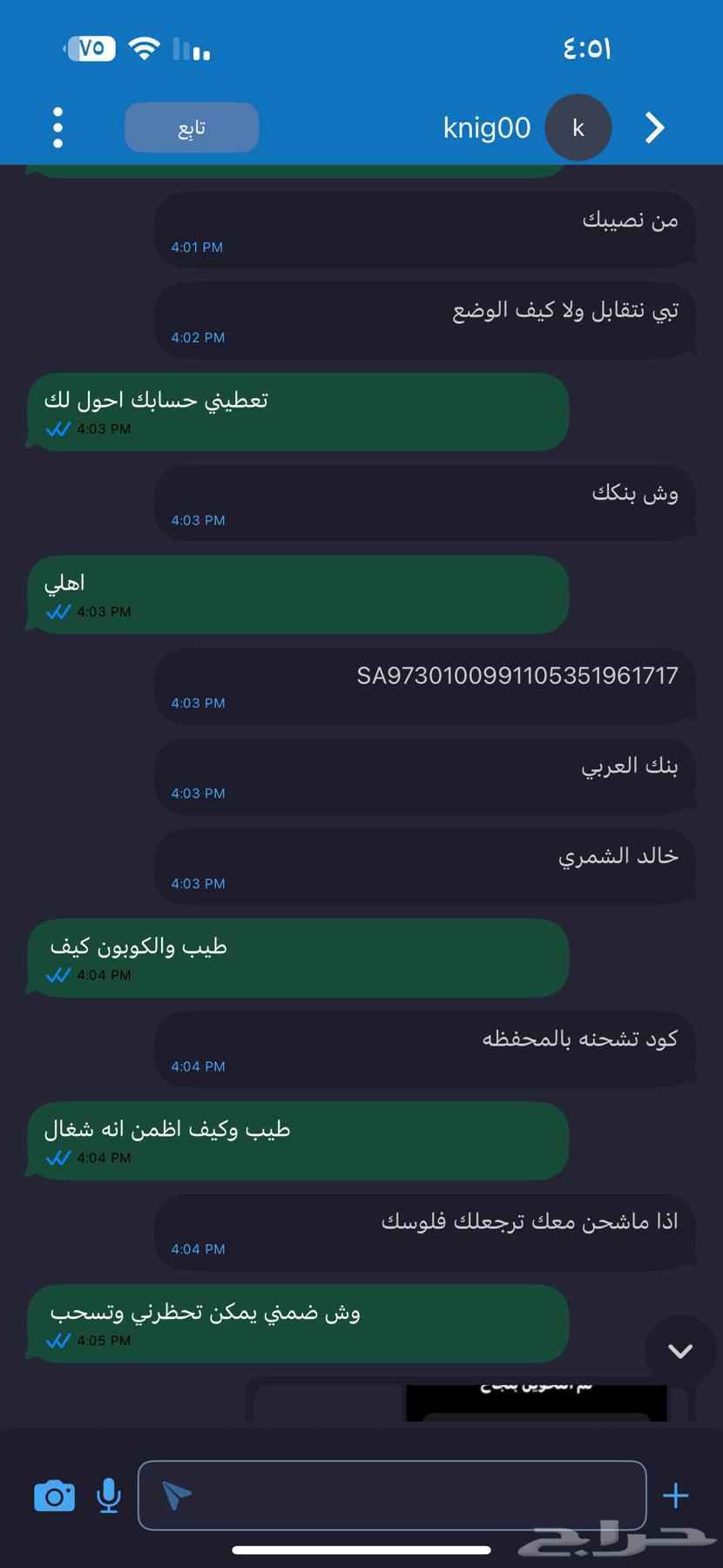This screenshot has width=723, height=1568.
Task: Tap the تابع follow button
Action: point(192,128)
